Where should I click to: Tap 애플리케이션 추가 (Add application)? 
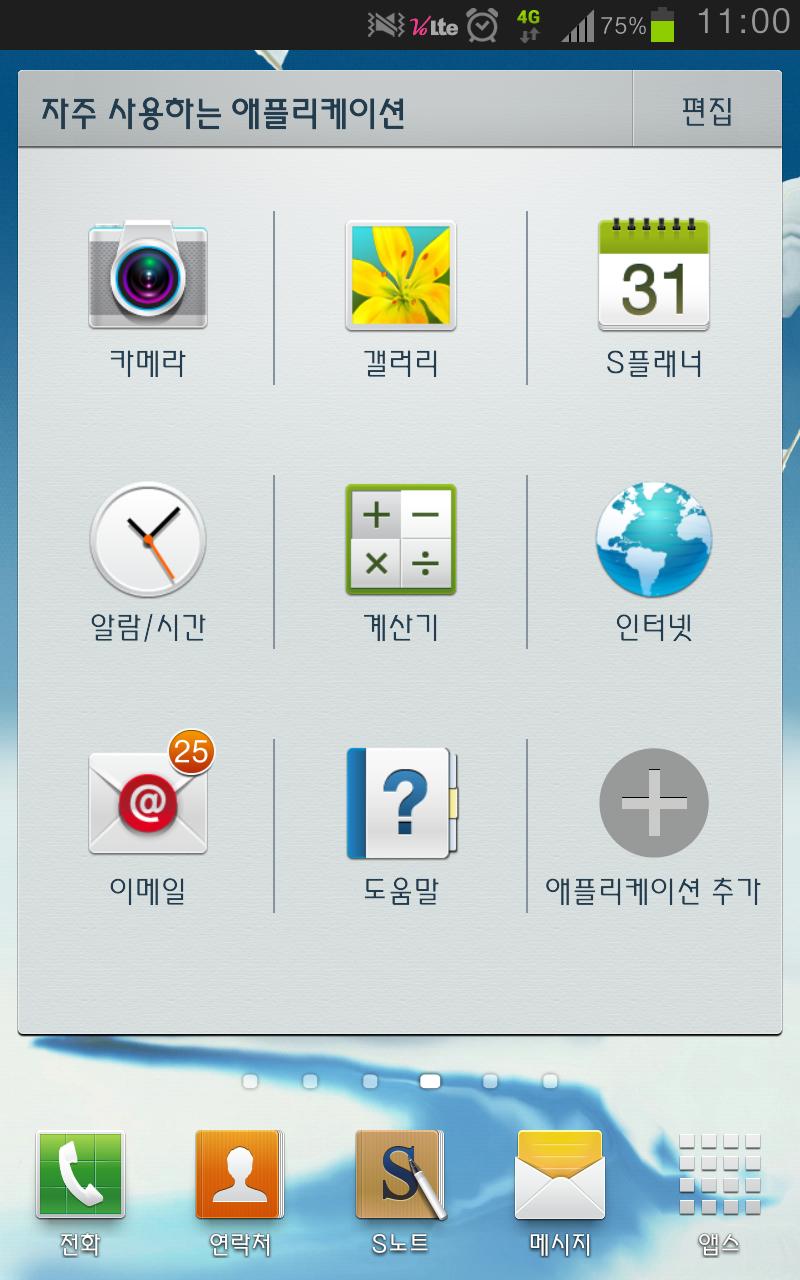pyautogui.click(x=653, y=805)
